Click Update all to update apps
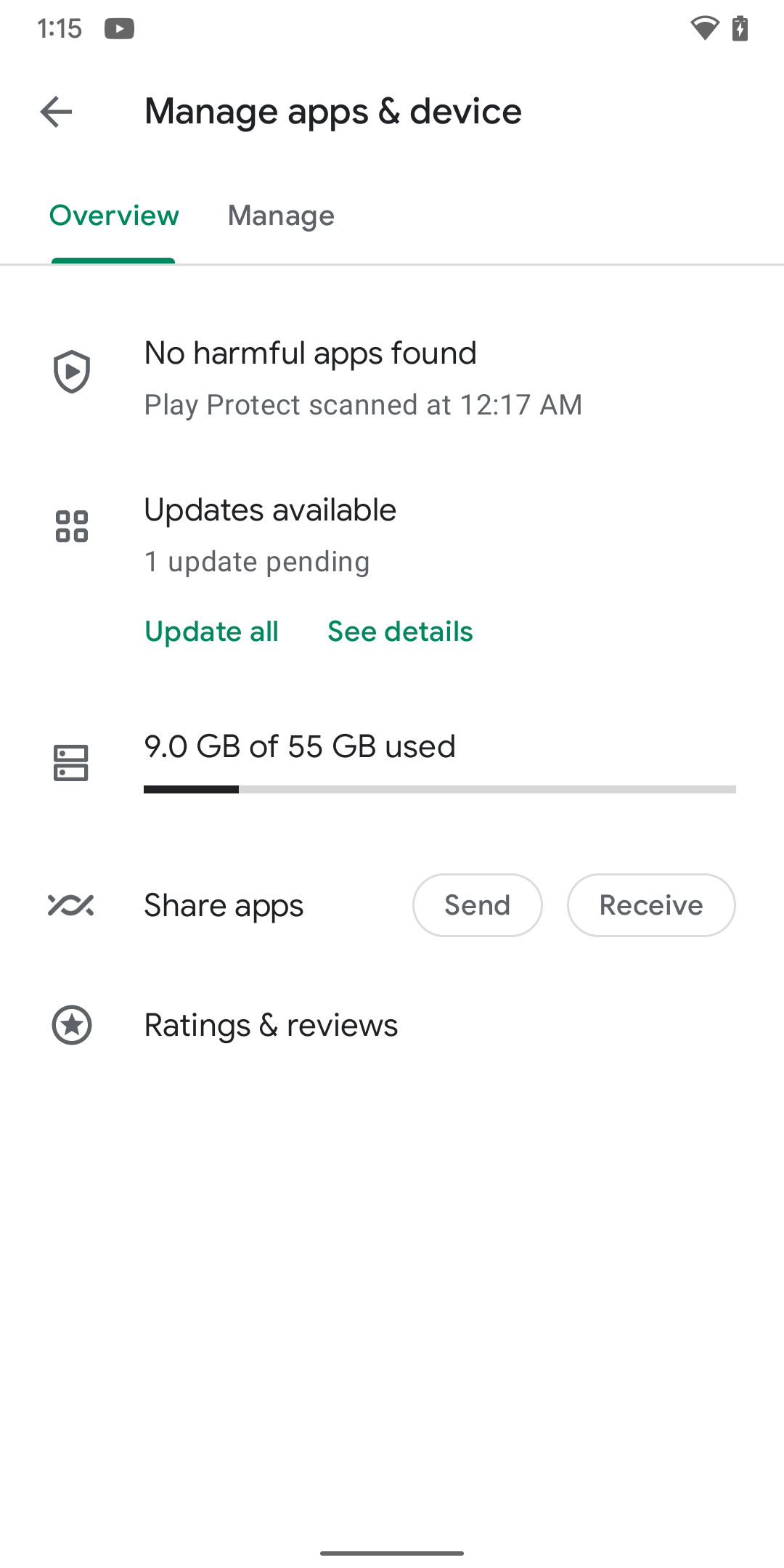 point(211,632)
